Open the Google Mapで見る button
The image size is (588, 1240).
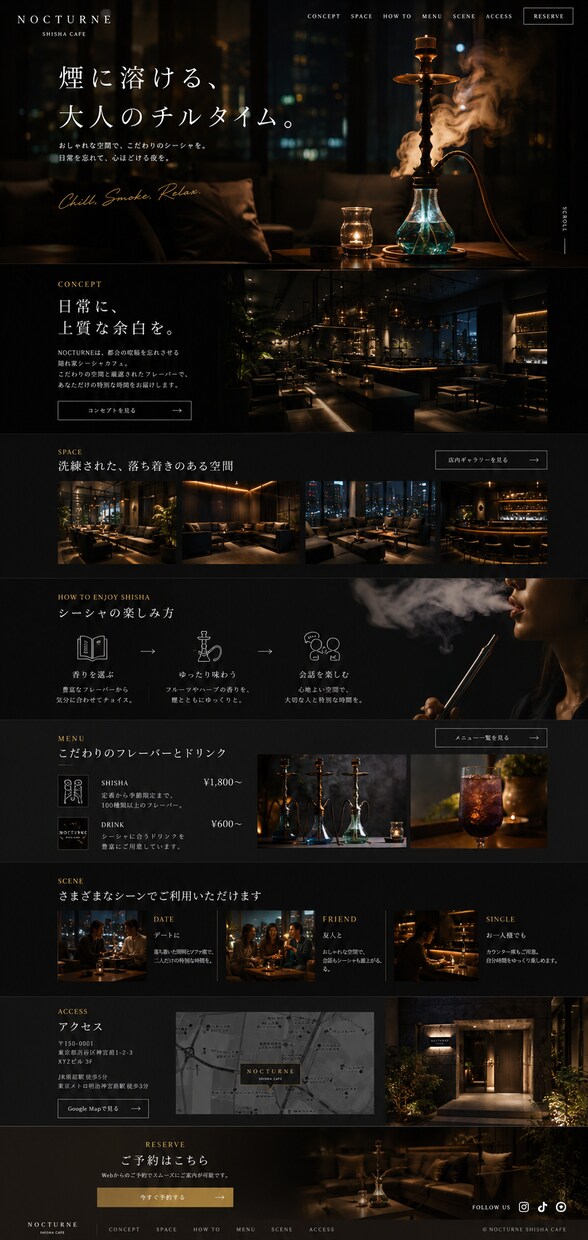click(x=103, y=1108)
